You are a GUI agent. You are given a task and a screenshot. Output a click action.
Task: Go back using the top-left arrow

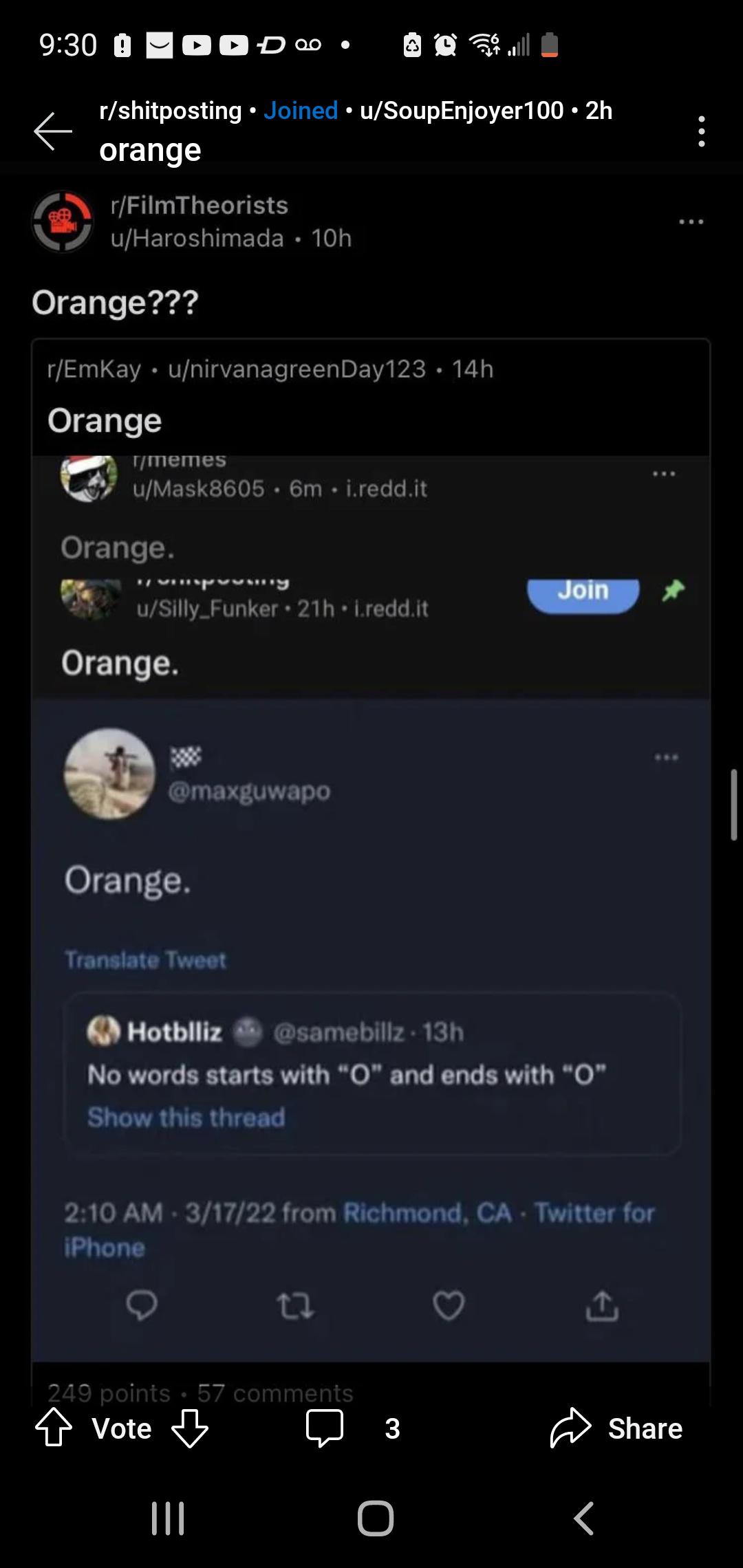(53, 131)
